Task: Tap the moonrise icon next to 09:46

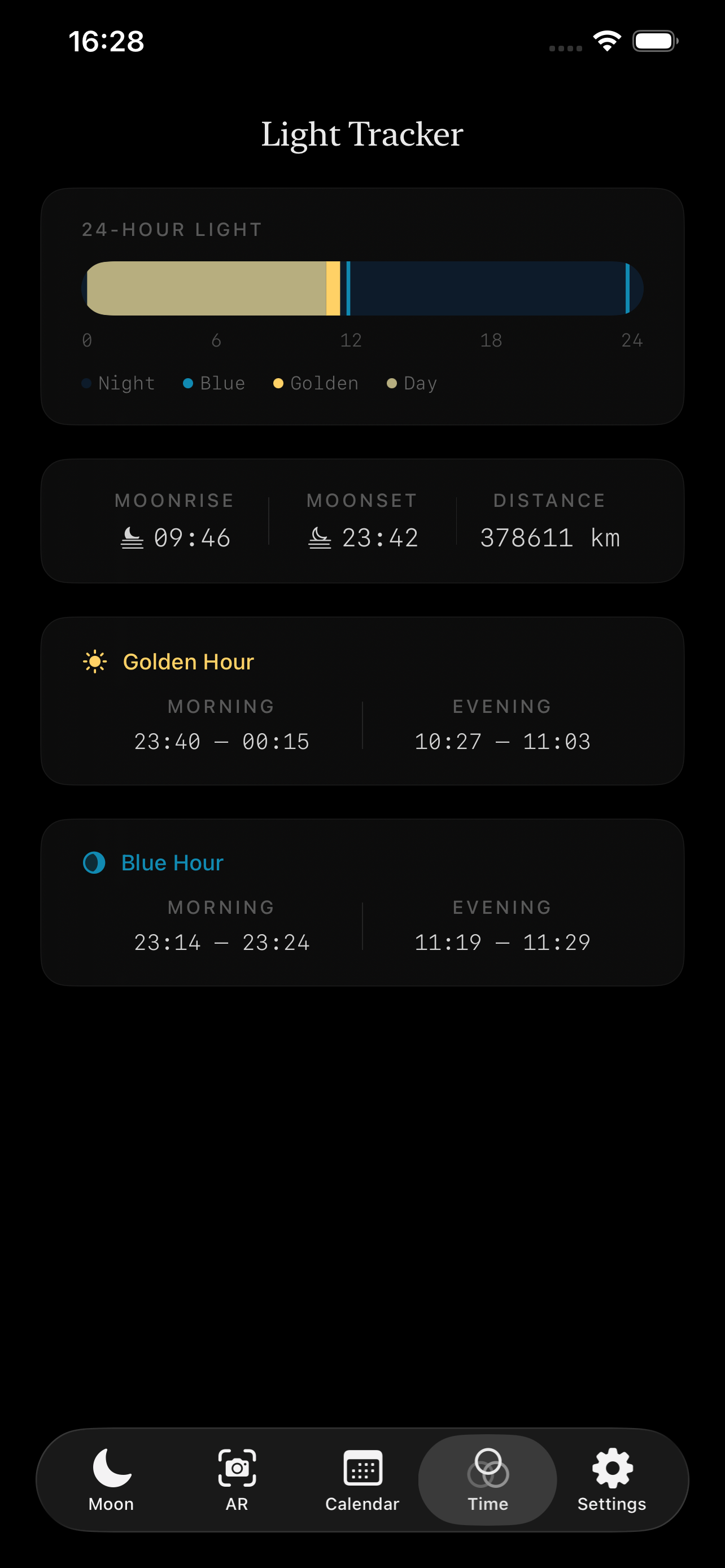Action: point(132,537)
